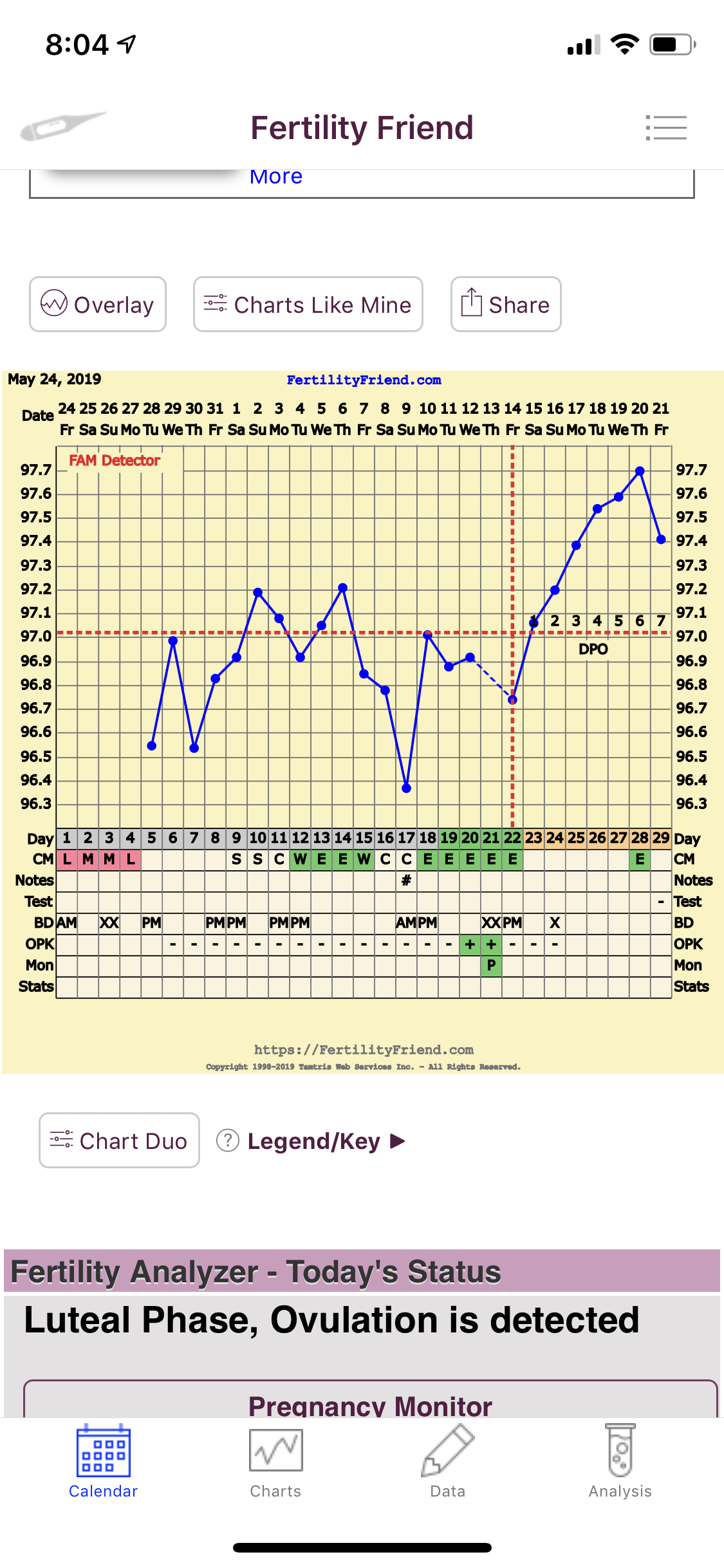Share this fertility chart

coord(506,304)
